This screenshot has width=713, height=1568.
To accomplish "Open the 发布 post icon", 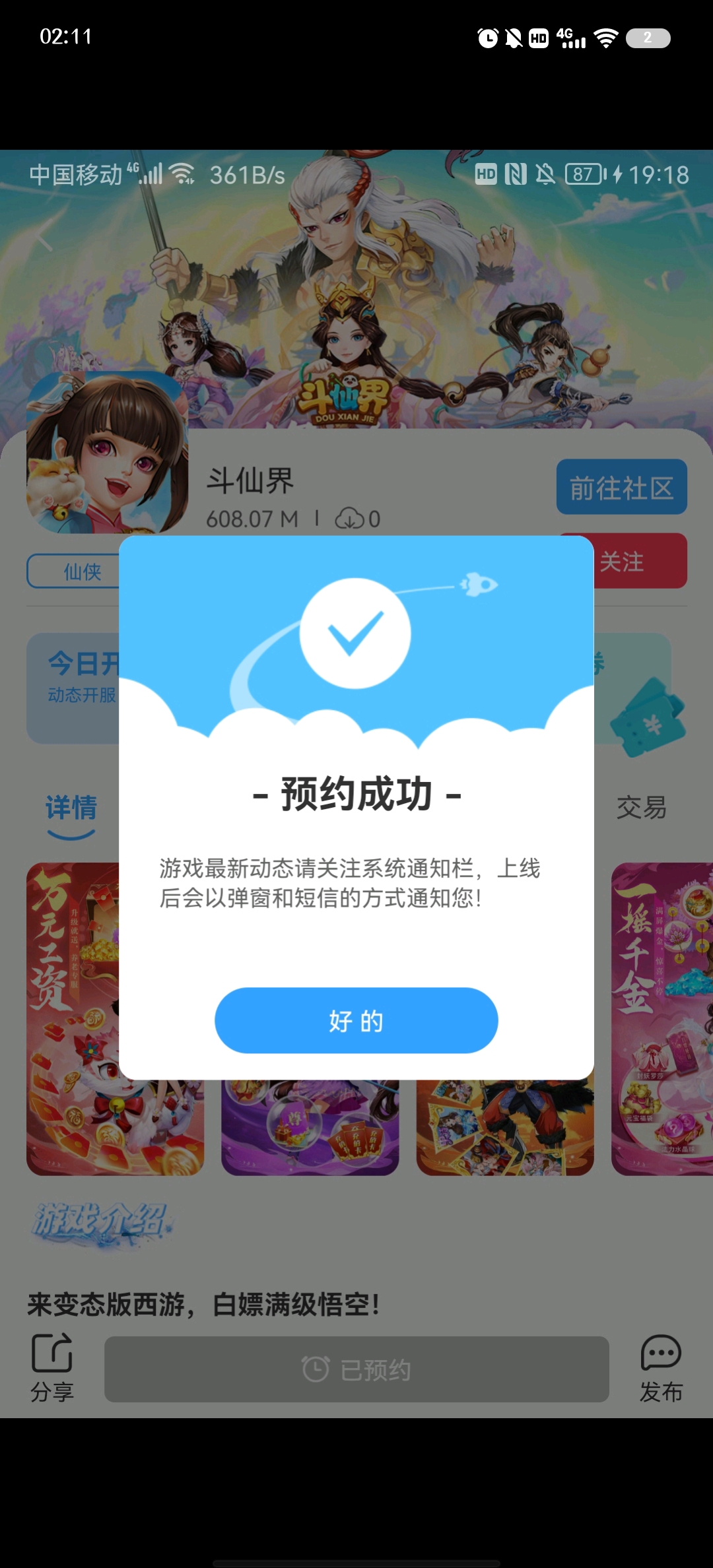I will pyautogui.click(x=661, y=1367).
